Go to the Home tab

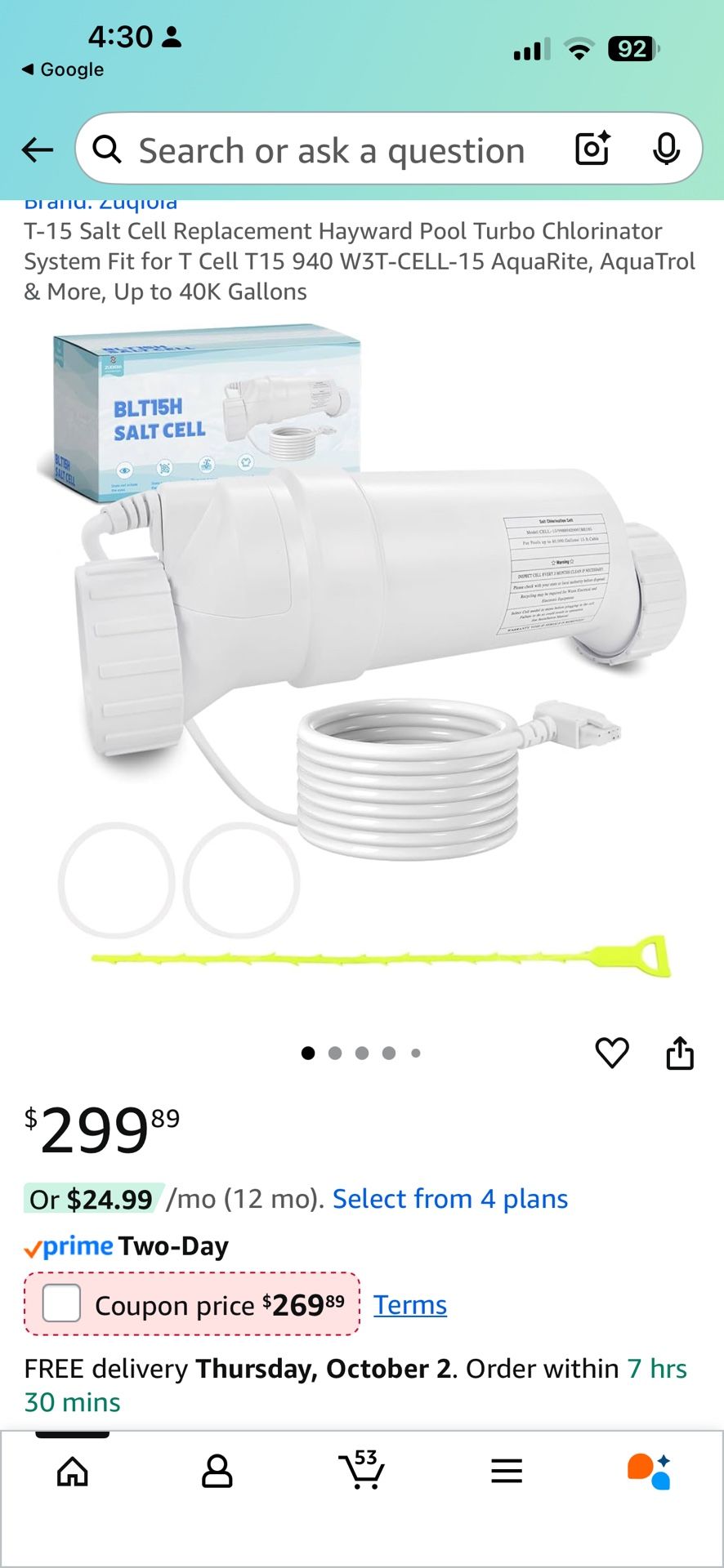[73, 1472]
